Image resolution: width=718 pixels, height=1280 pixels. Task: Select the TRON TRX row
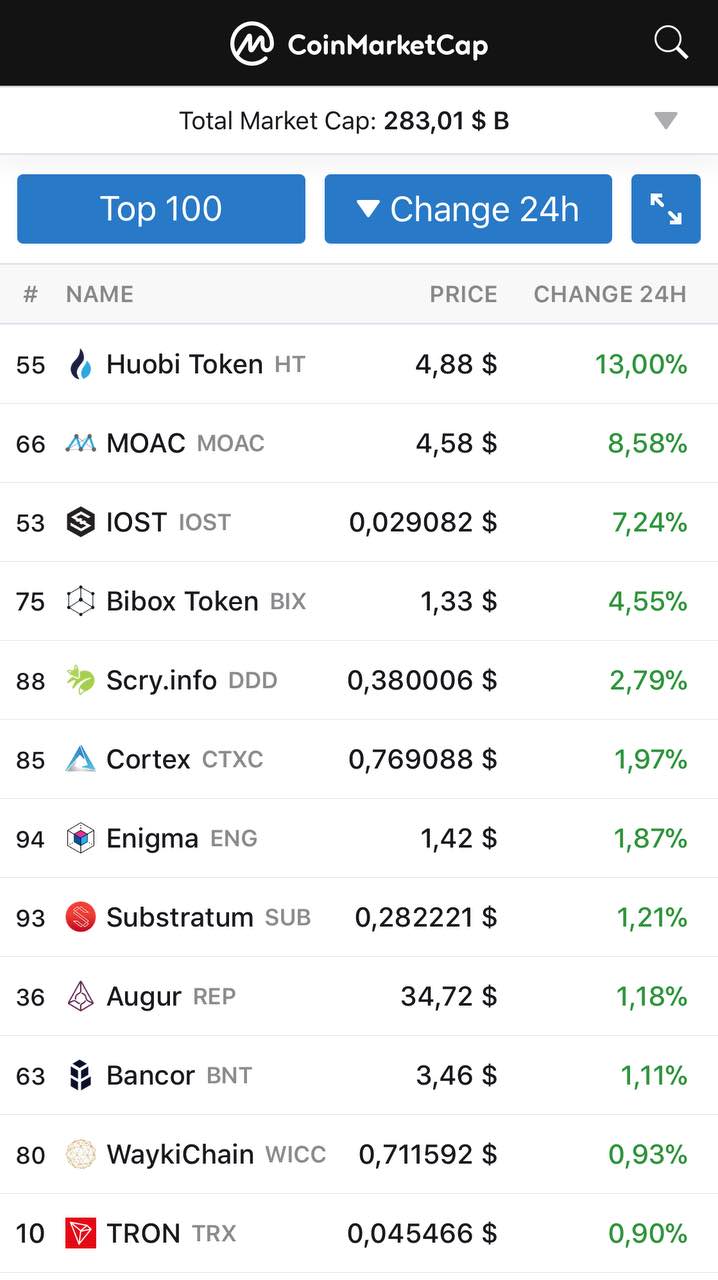coord(359,1234)
